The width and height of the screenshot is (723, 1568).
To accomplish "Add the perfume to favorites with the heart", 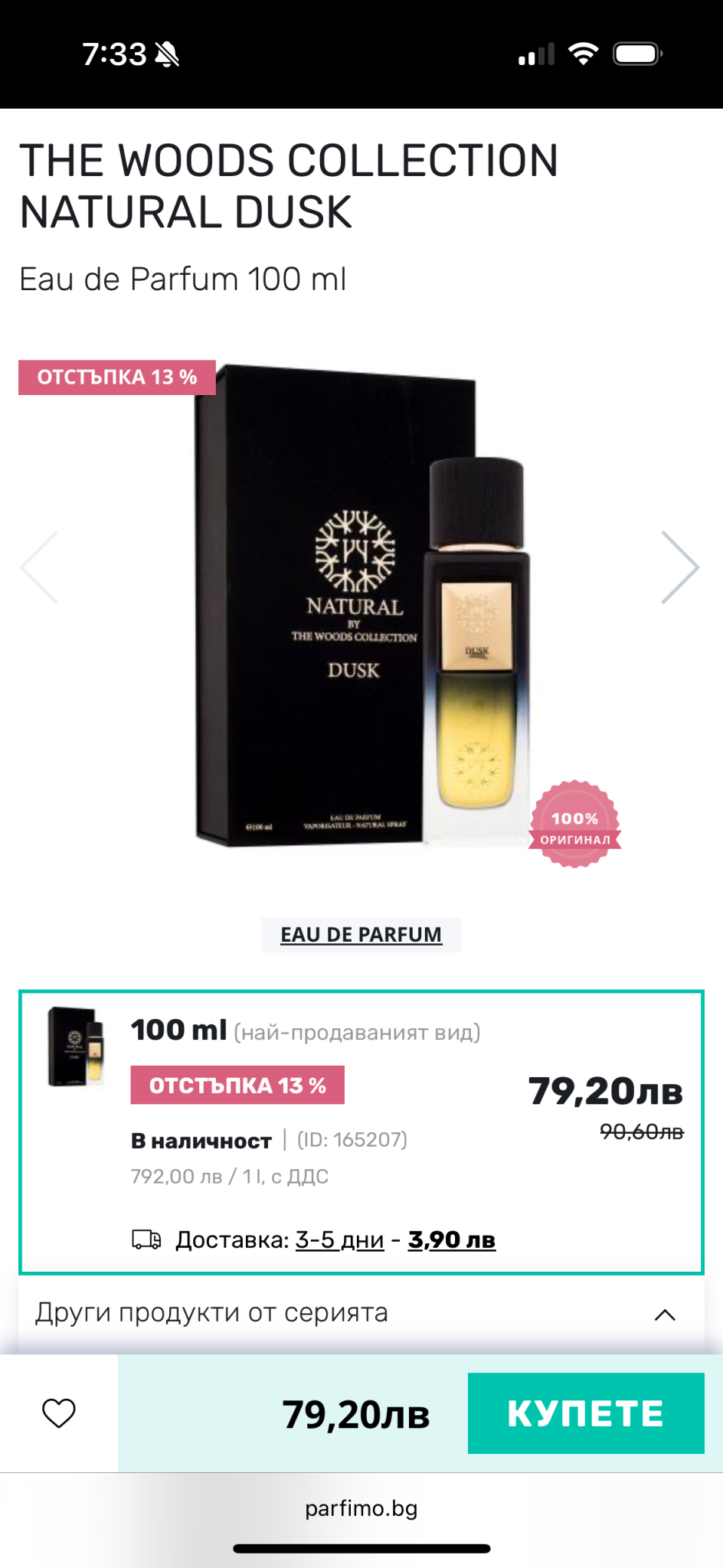I will coord(59,1413).
